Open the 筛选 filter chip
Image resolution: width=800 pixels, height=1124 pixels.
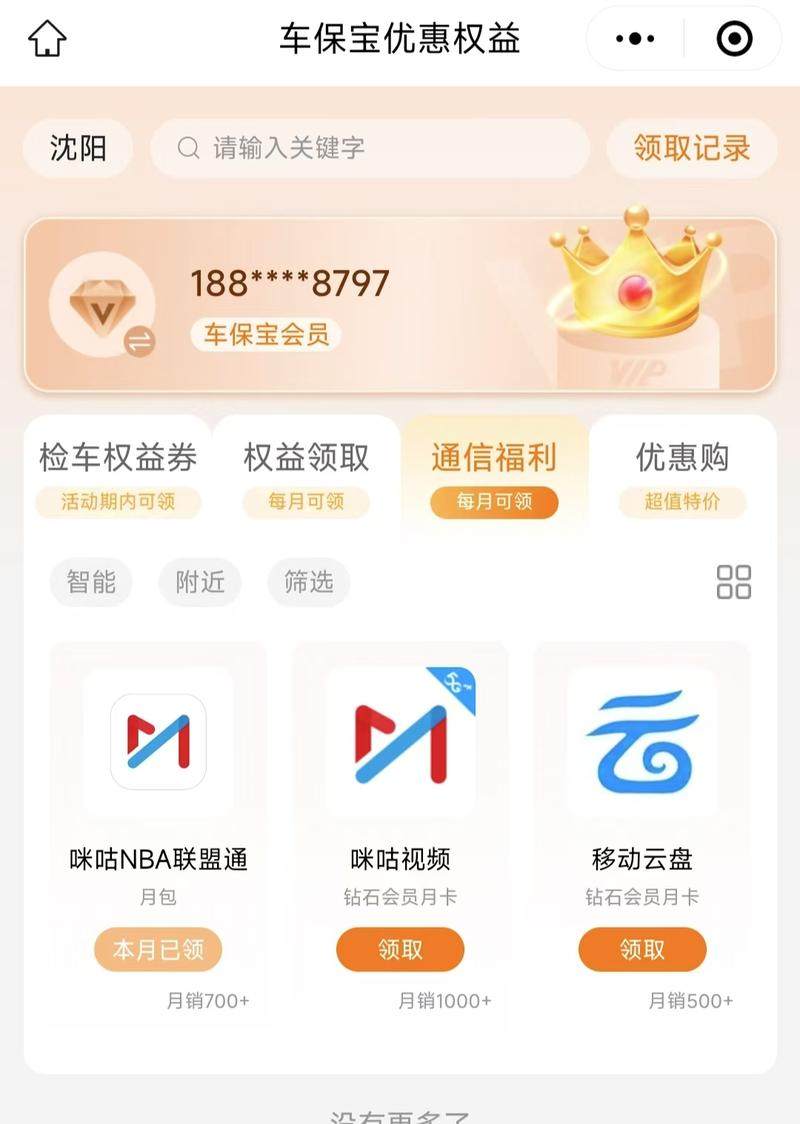point(308,582)
